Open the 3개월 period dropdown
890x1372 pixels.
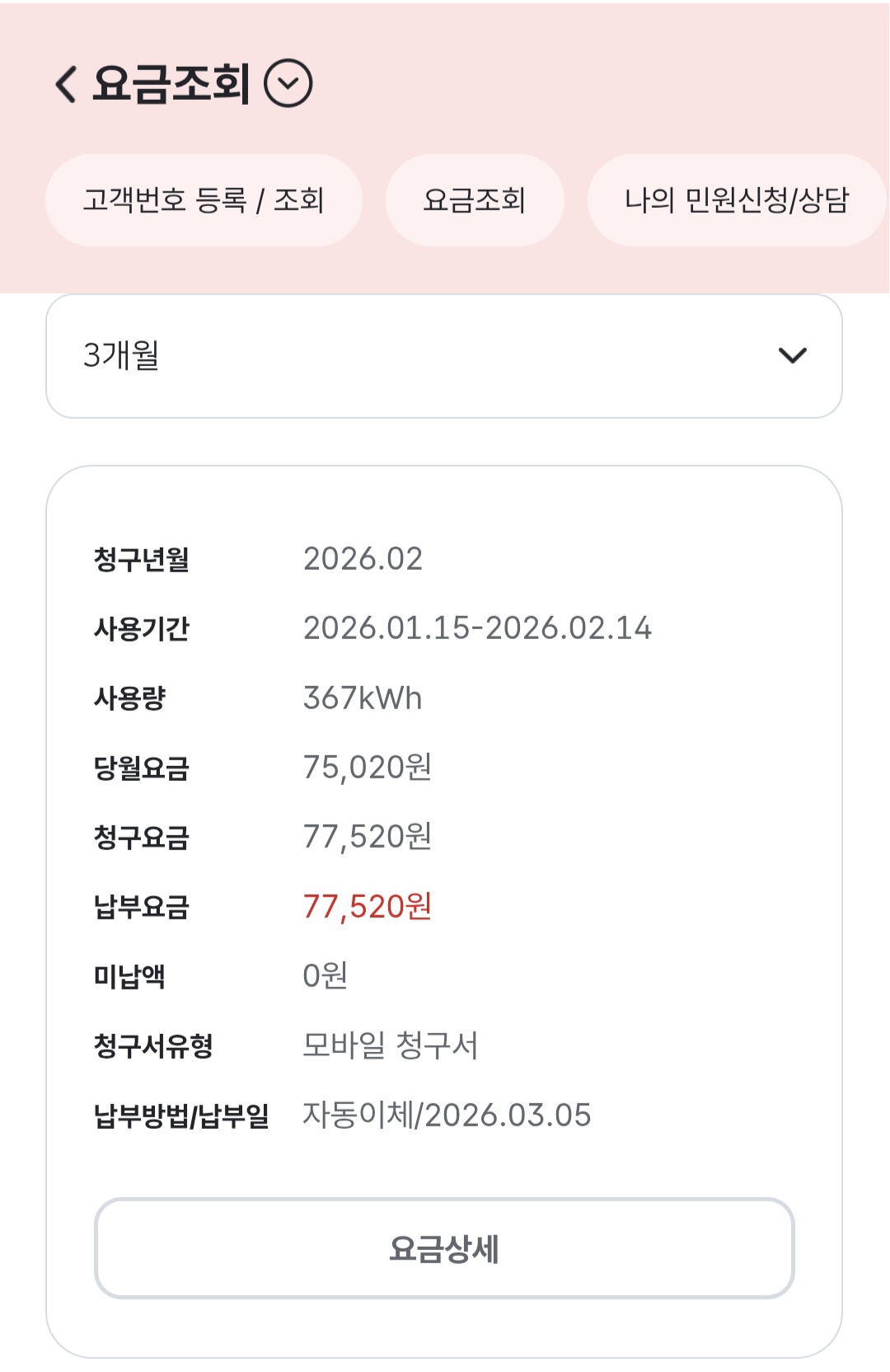tap(444, 356)
